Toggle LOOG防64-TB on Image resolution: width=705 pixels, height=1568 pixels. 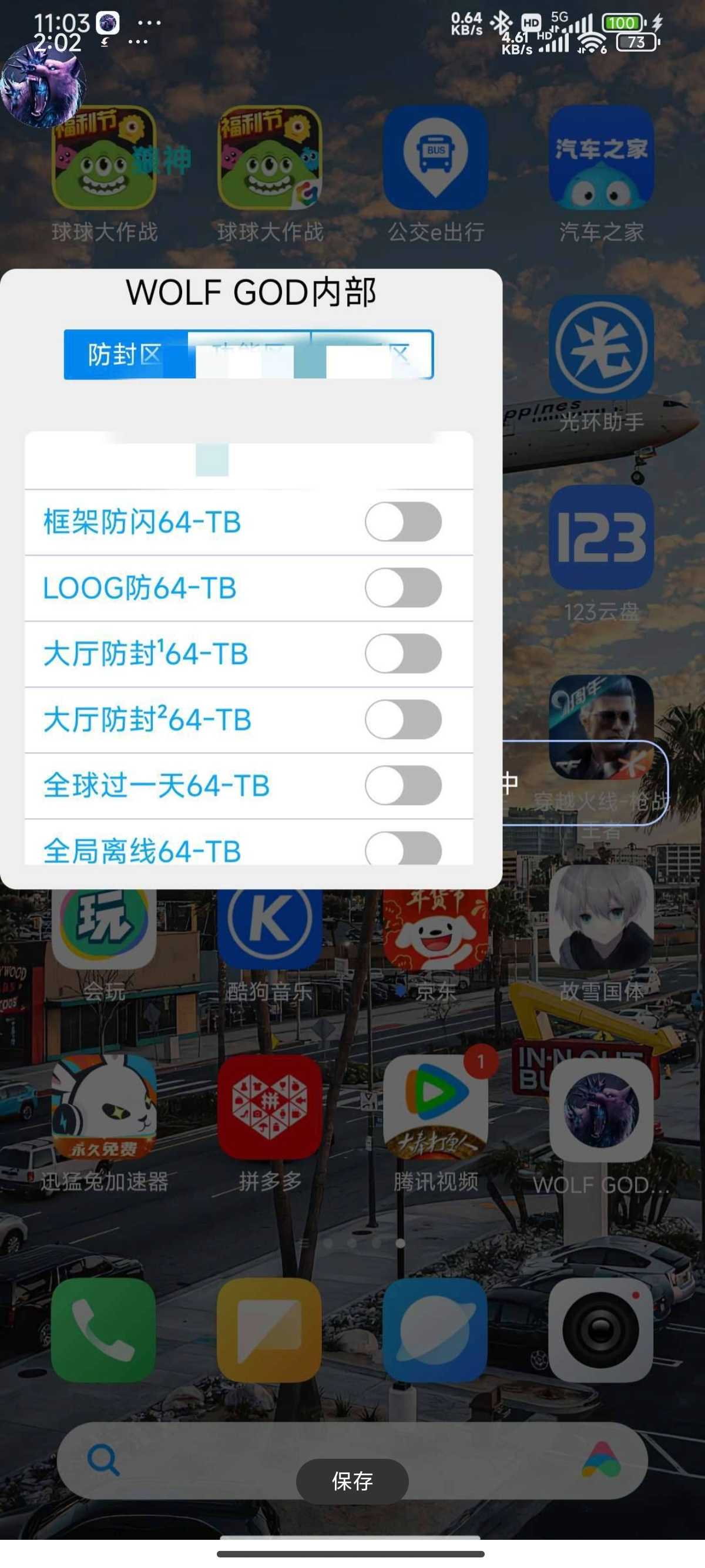(403, 587)
